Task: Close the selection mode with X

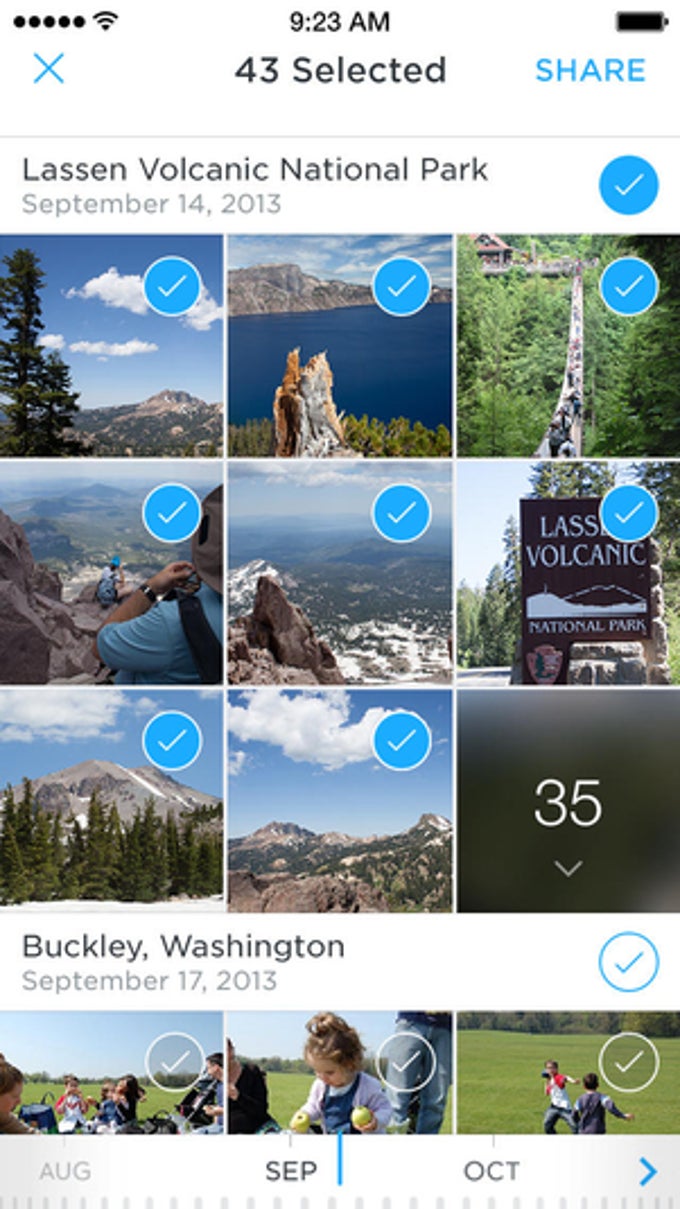Action: 48,69
